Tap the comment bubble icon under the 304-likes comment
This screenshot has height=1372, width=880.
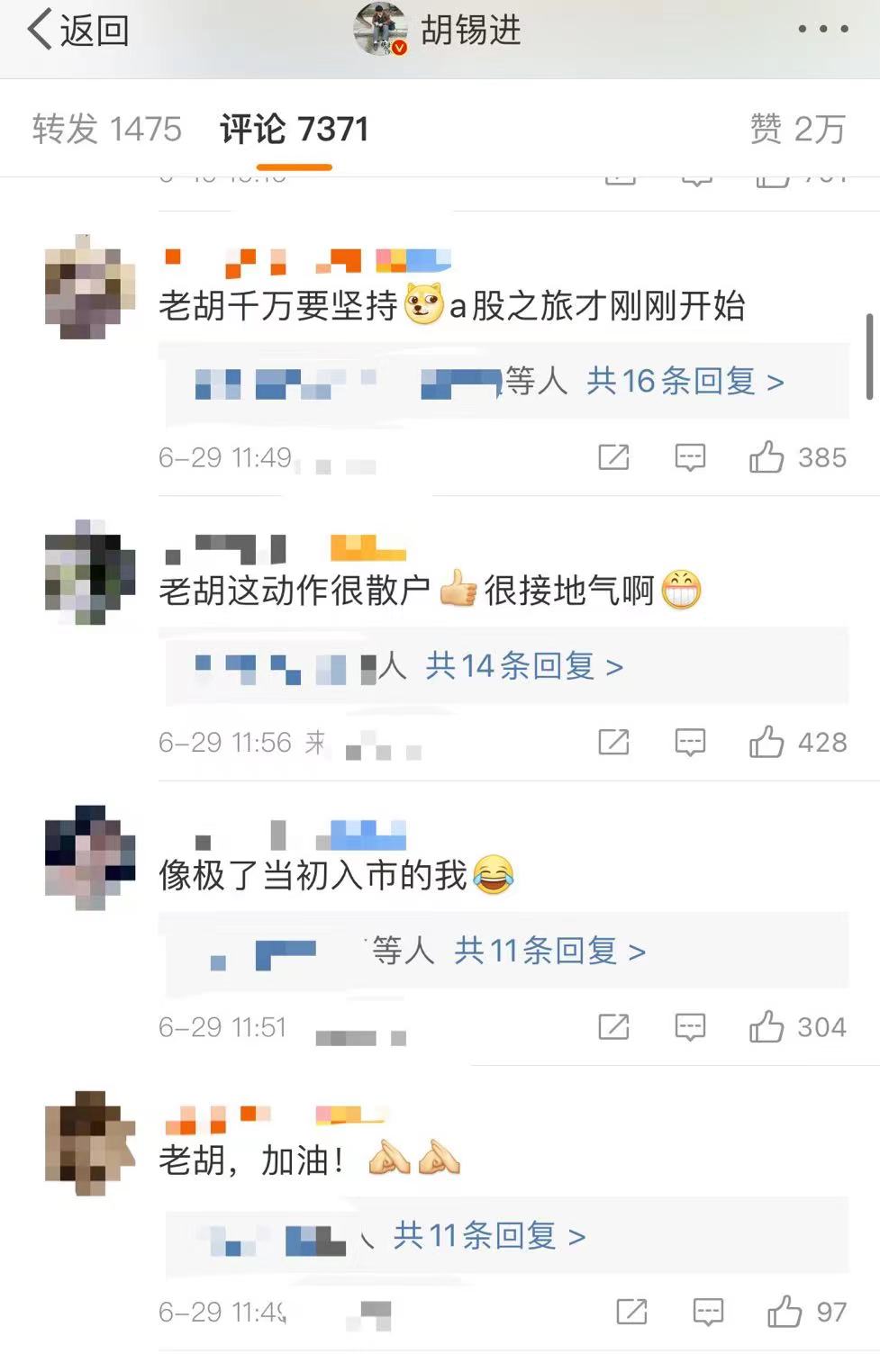point(689,1026)
